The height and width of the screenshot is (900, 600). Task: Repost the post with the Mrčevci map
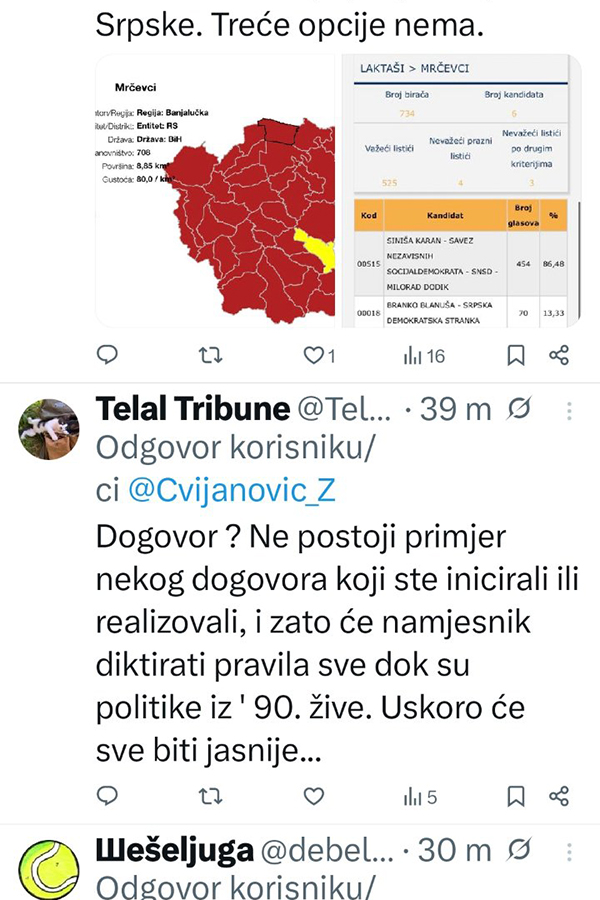pyautogui.click(x=211, y=354)
